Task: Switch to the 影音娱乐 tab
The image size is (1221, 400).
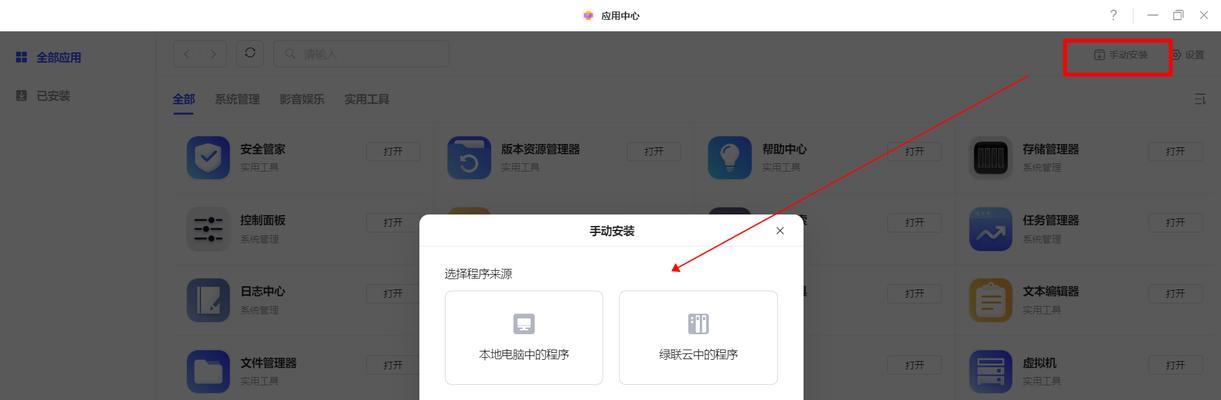Action: coord(302,99)
